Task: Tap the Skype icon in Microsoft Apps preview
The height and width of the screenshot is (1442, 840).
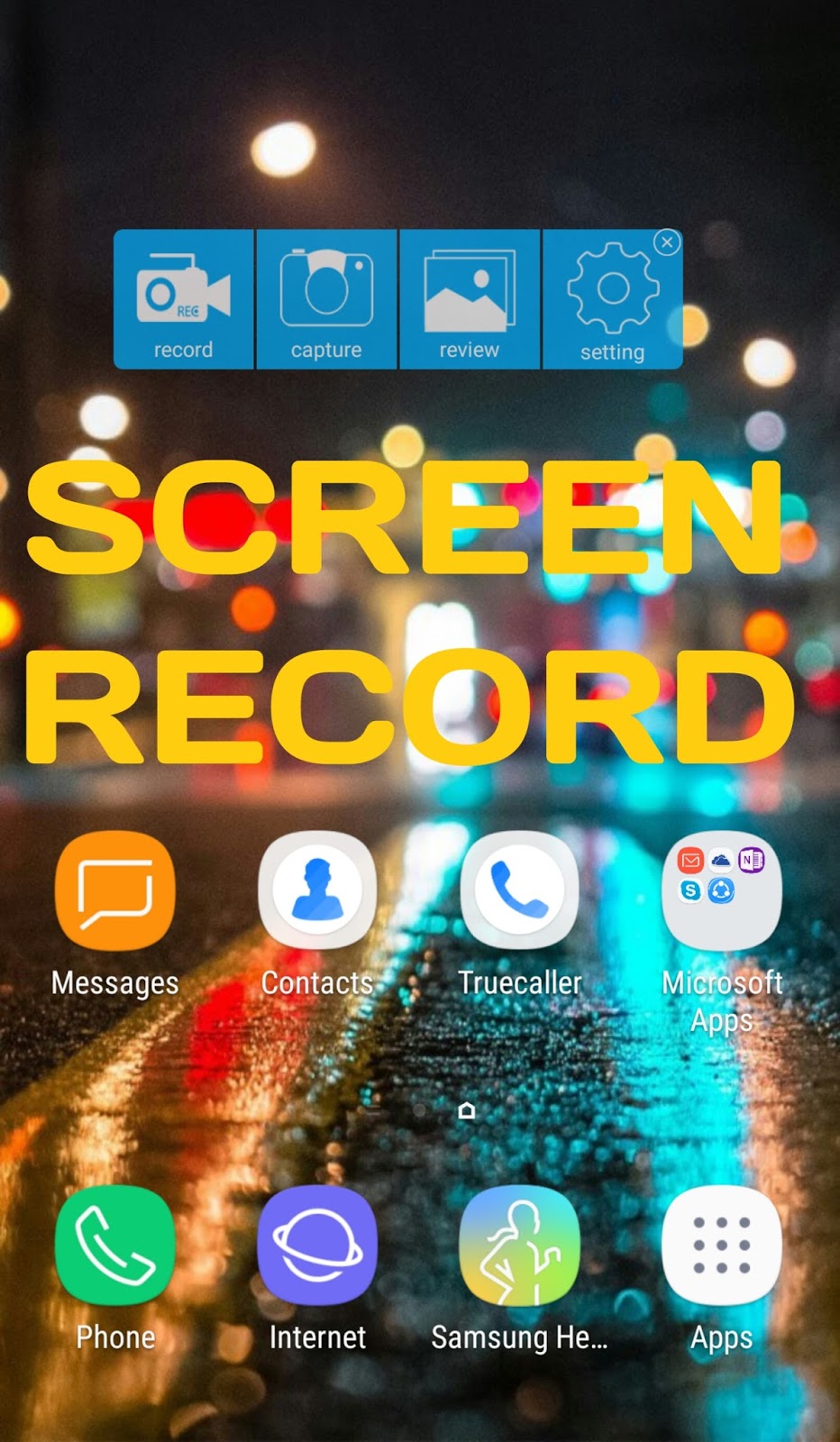Action: [x=690, y=890]
